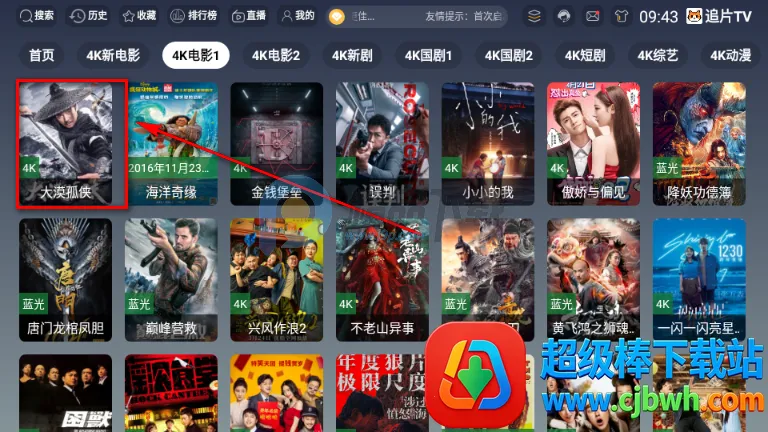Open the movie 海洋奇缘
The width and height of the screenshot is (768, 432).
pos(171,144)
